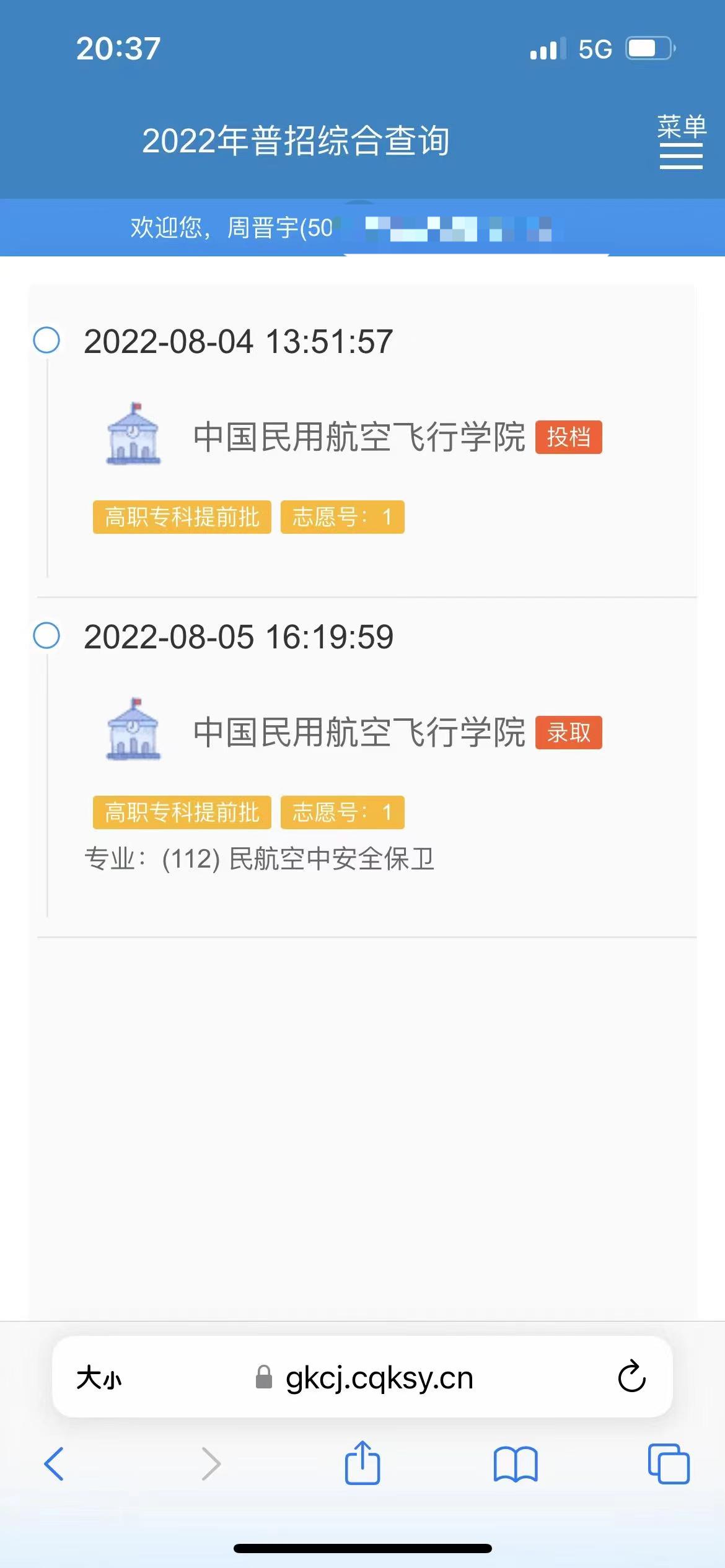The width and height of the screenshot is (725, 1568).
Task: Tap the 大小 text size button
Action: click(x=99, y=1379)
